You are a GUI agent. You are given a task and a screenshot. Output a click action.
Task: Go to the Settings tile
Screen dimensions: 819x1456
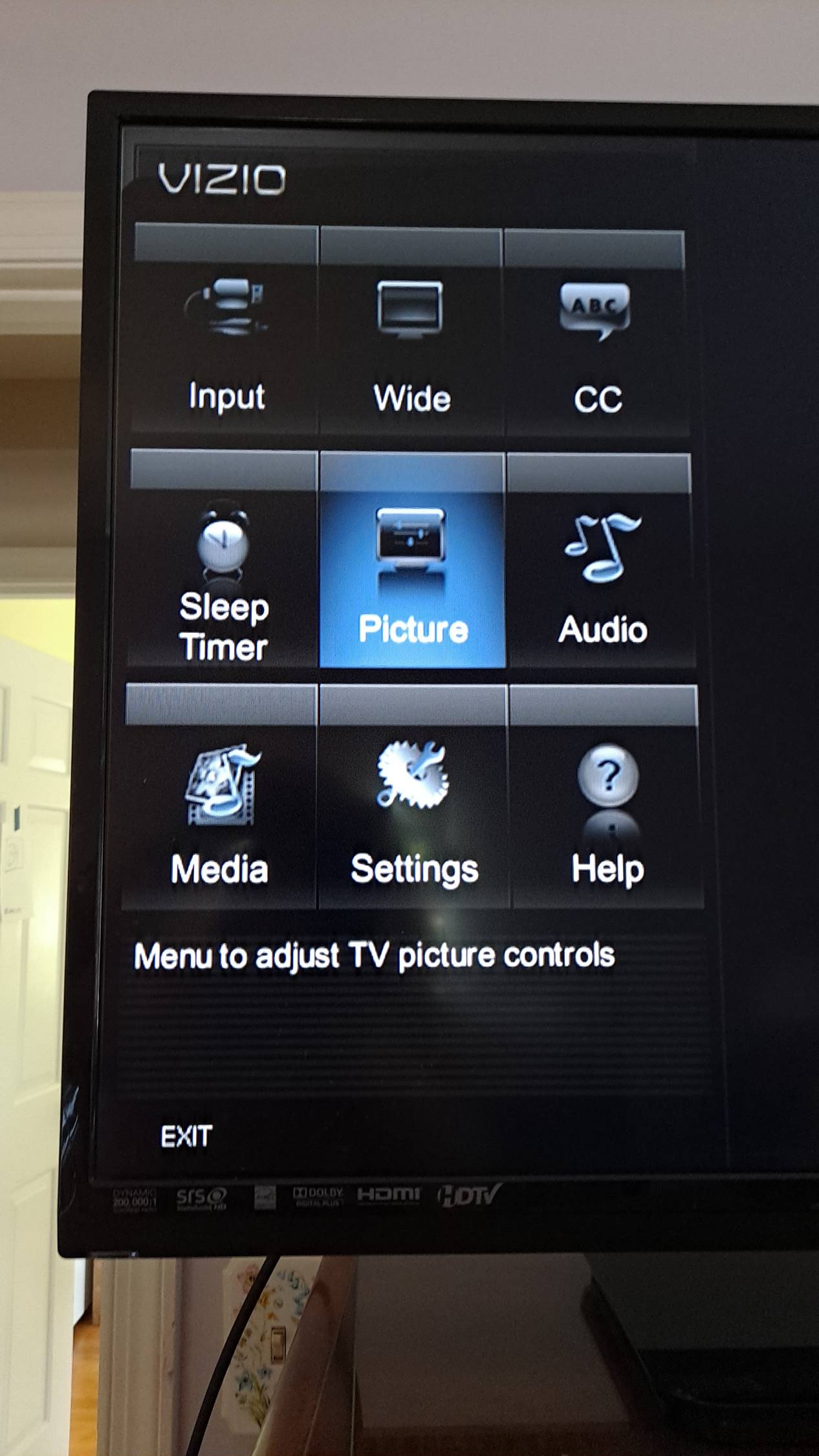(x=413, y=797)
